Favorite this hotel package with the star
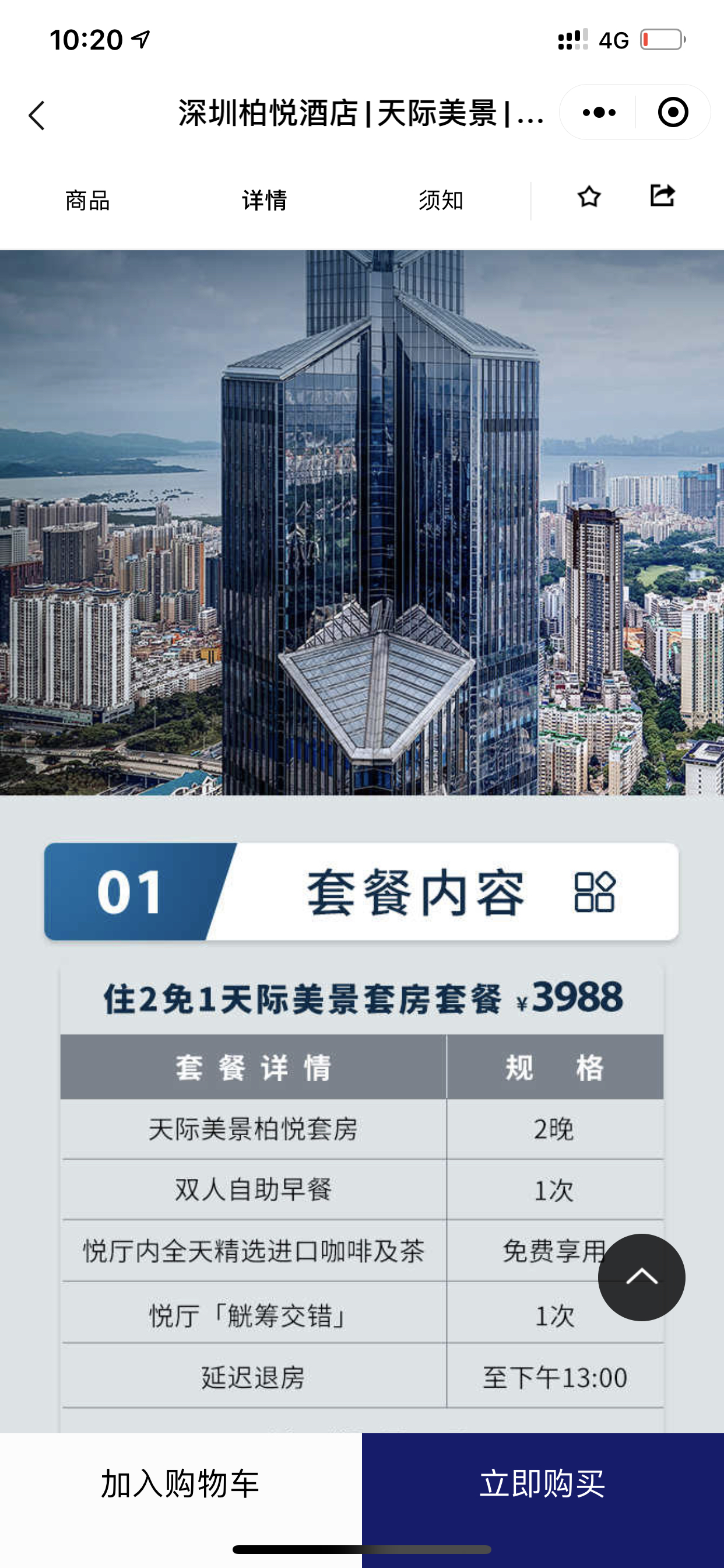Screen dimensions: 724x1568 [x=589, y=197]
